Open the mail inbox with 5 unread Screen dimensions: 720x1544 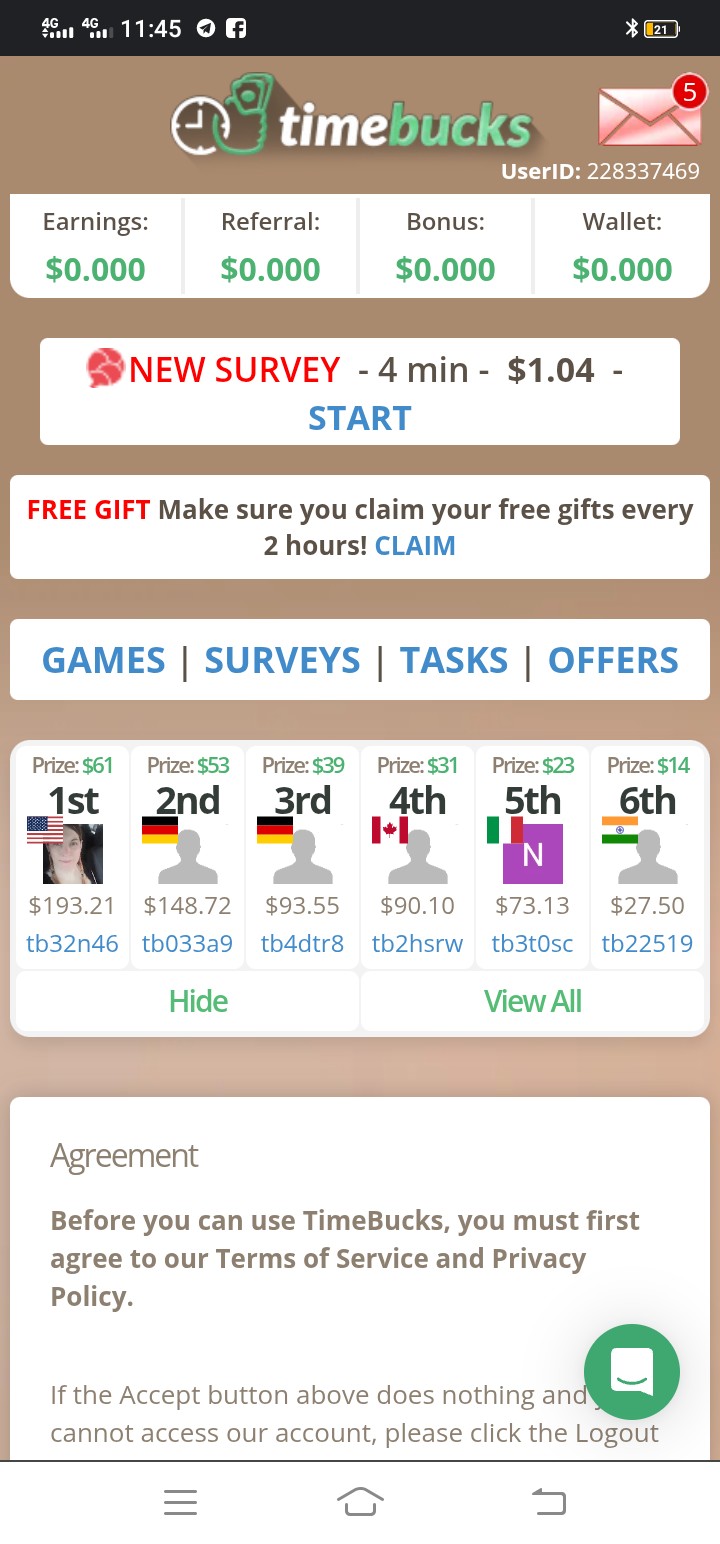tap(650, 117)
